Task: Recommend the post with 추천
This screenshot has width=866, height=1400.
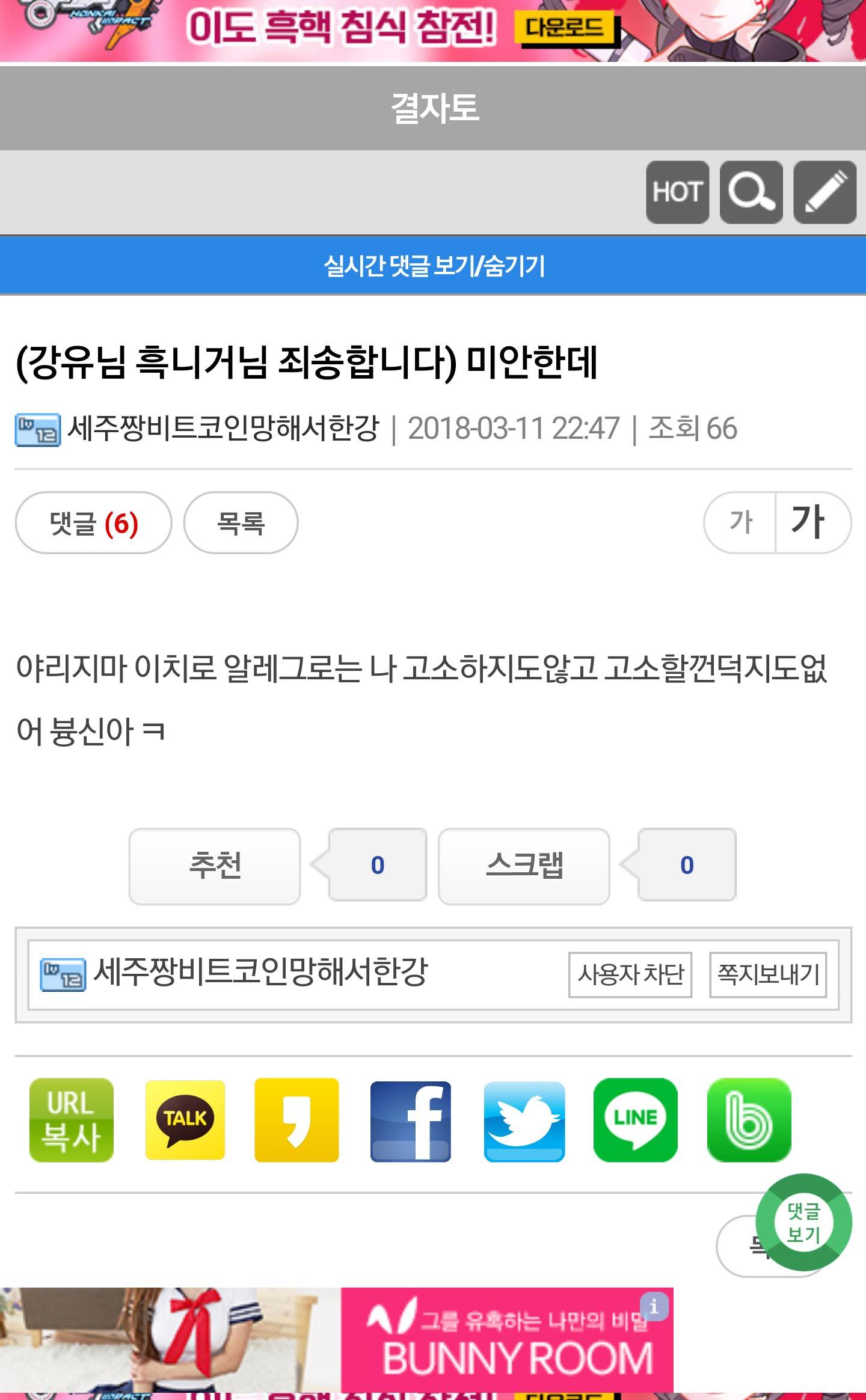Action: click(x=215, y=866)
